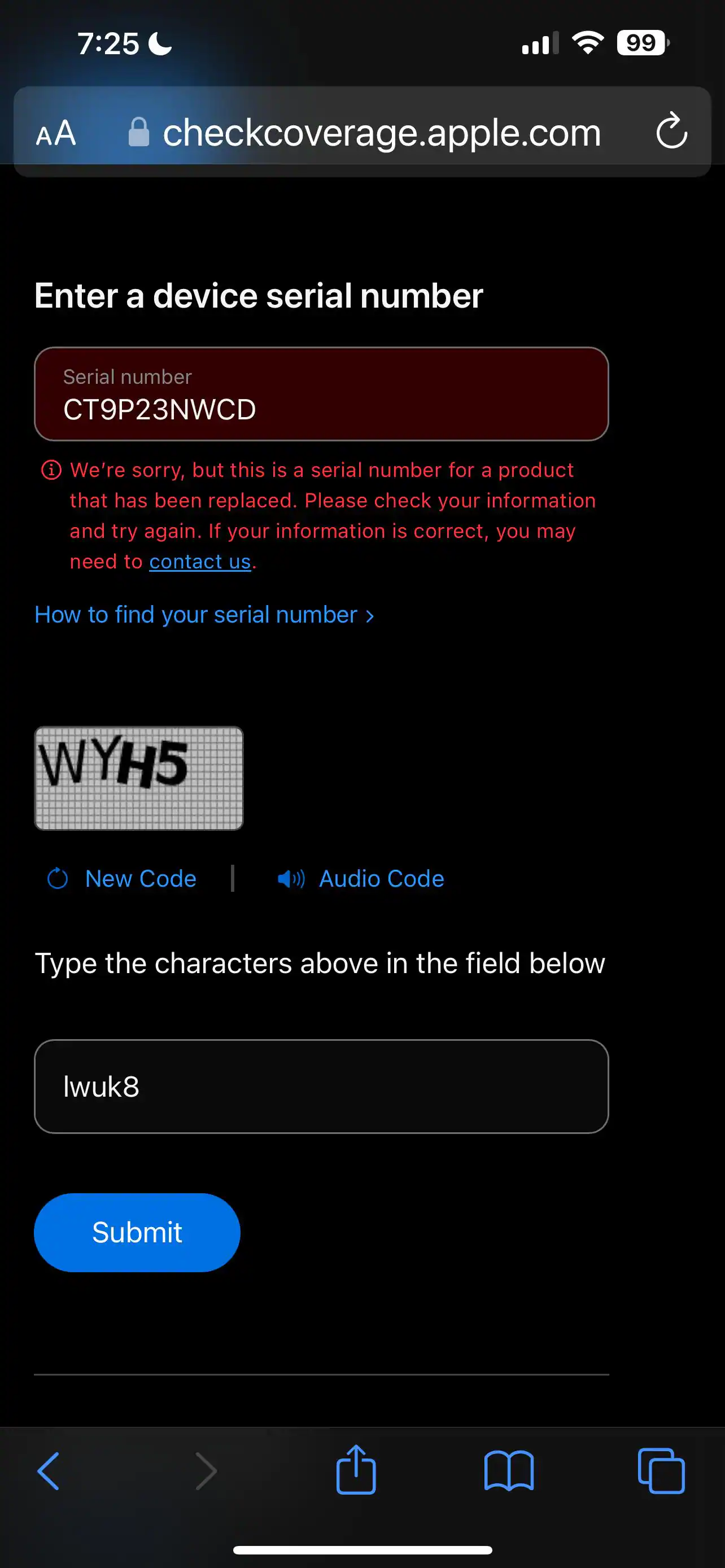725x1568 pixels.
Task: Open the Safari share sheet
Action: point(356,1470)
